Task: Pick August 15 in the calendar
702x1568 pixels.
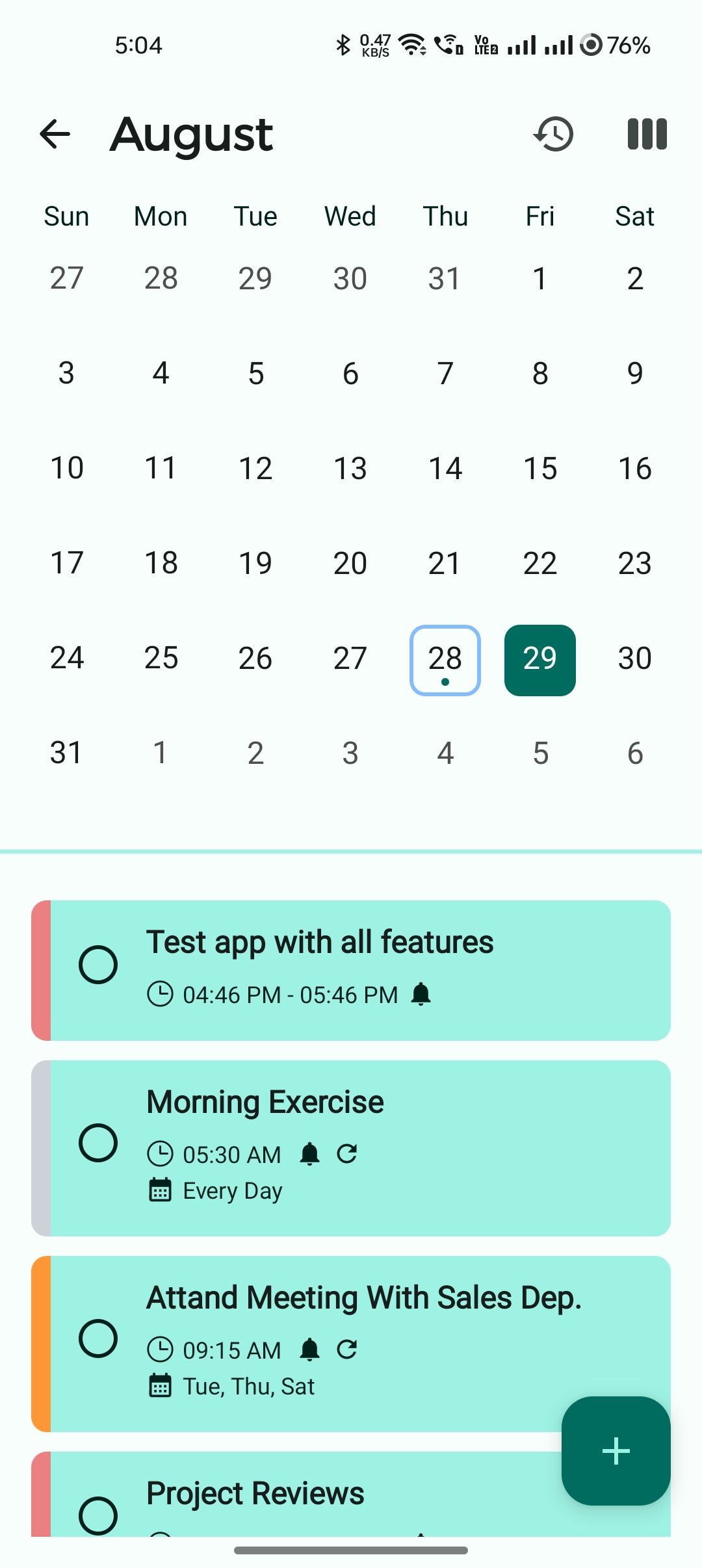Action: [x=540, y=469]
